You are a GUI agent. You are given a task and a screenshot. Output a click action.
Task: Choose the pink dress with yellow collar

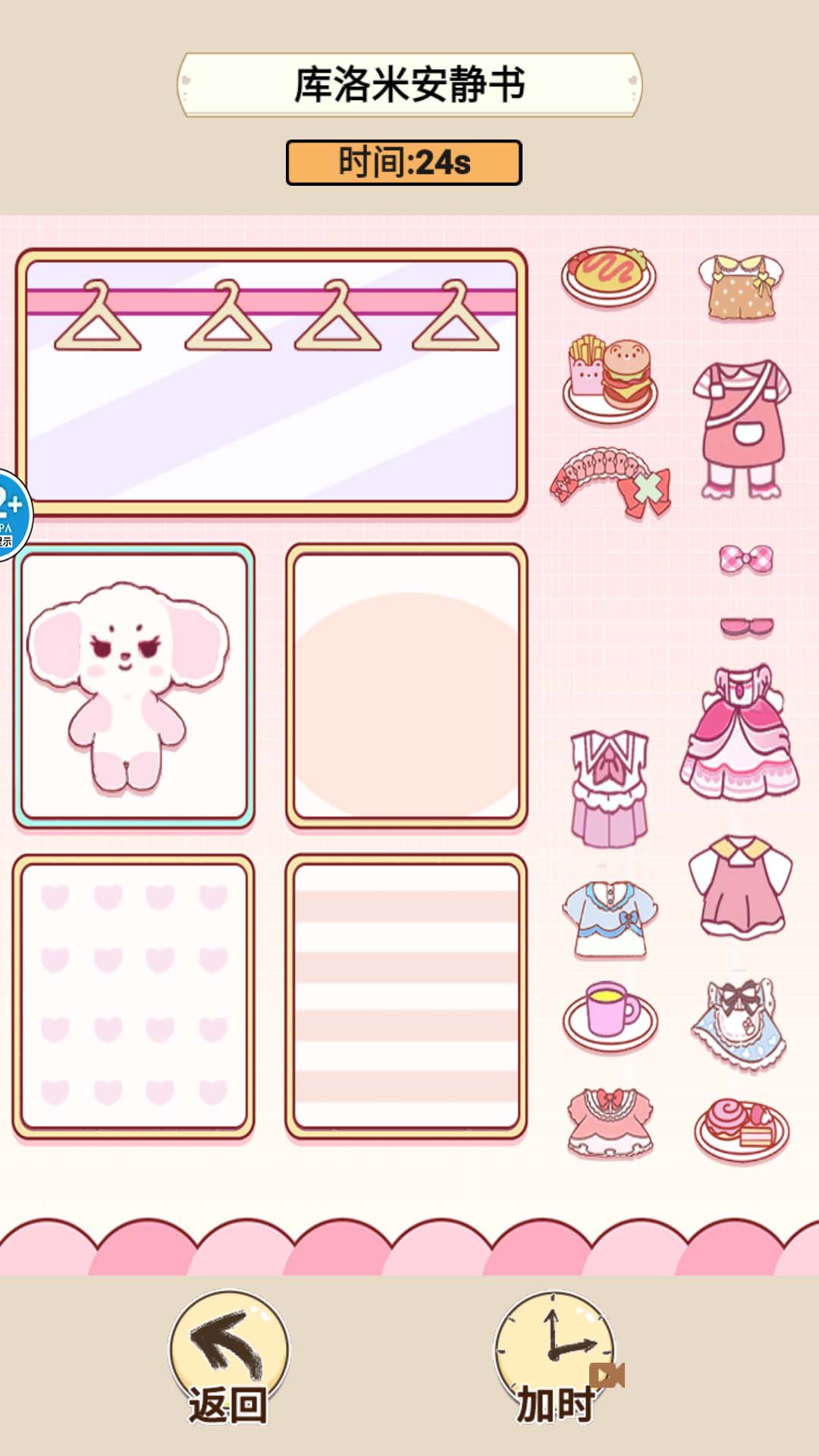click(x=740, y=887)
